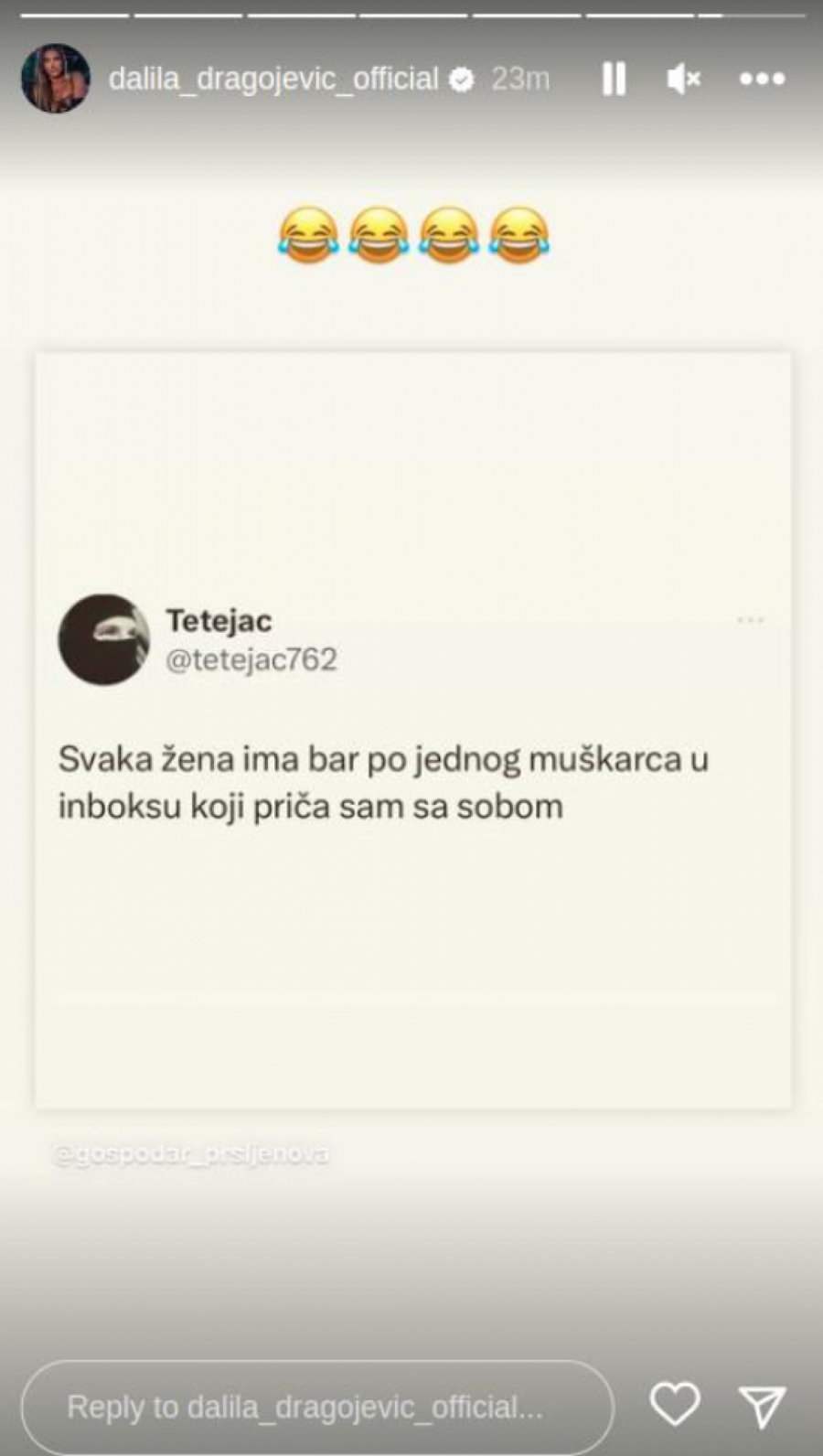
Task: Like this story with the heart
Action: 675,1404
